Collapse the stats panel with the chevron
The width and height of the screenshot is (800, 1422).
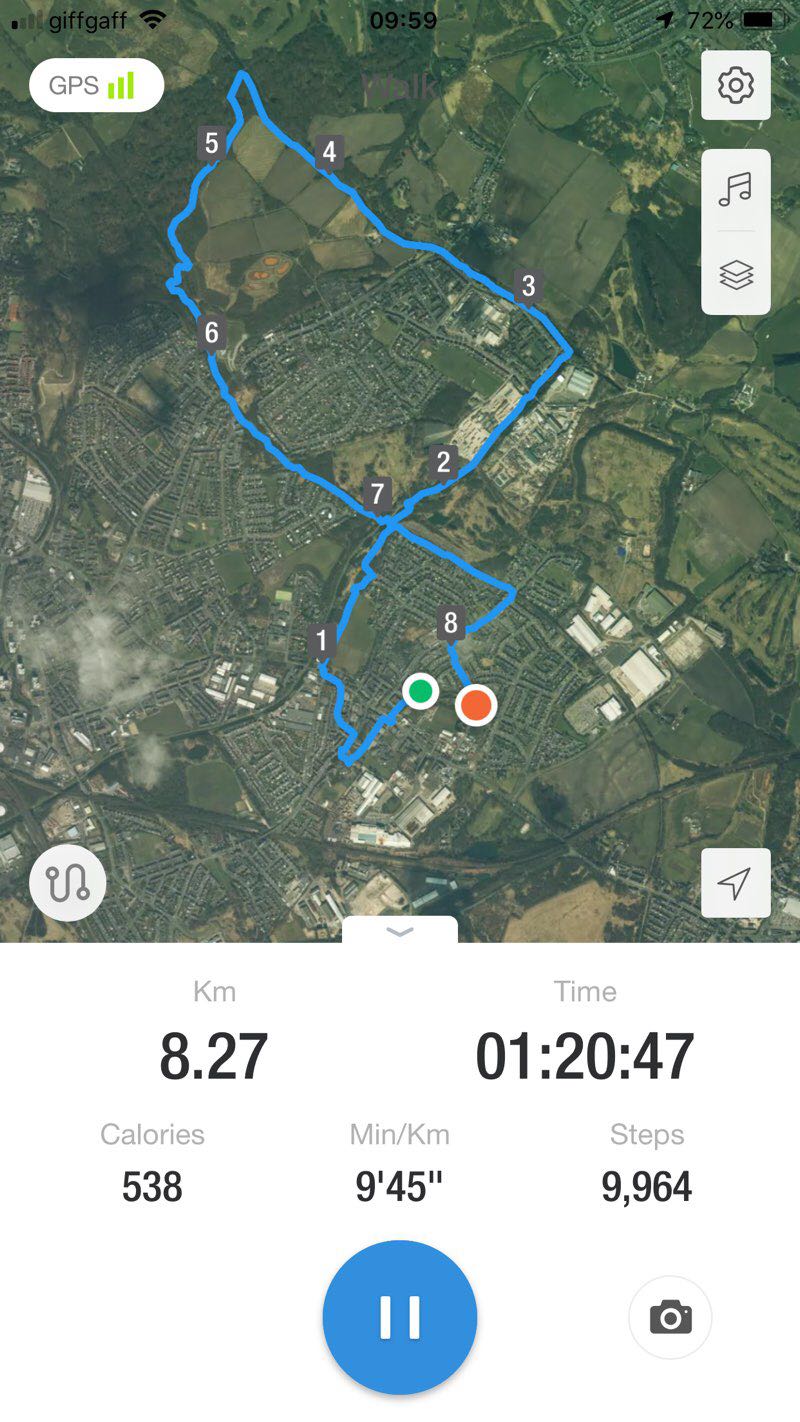coord(400,931)
